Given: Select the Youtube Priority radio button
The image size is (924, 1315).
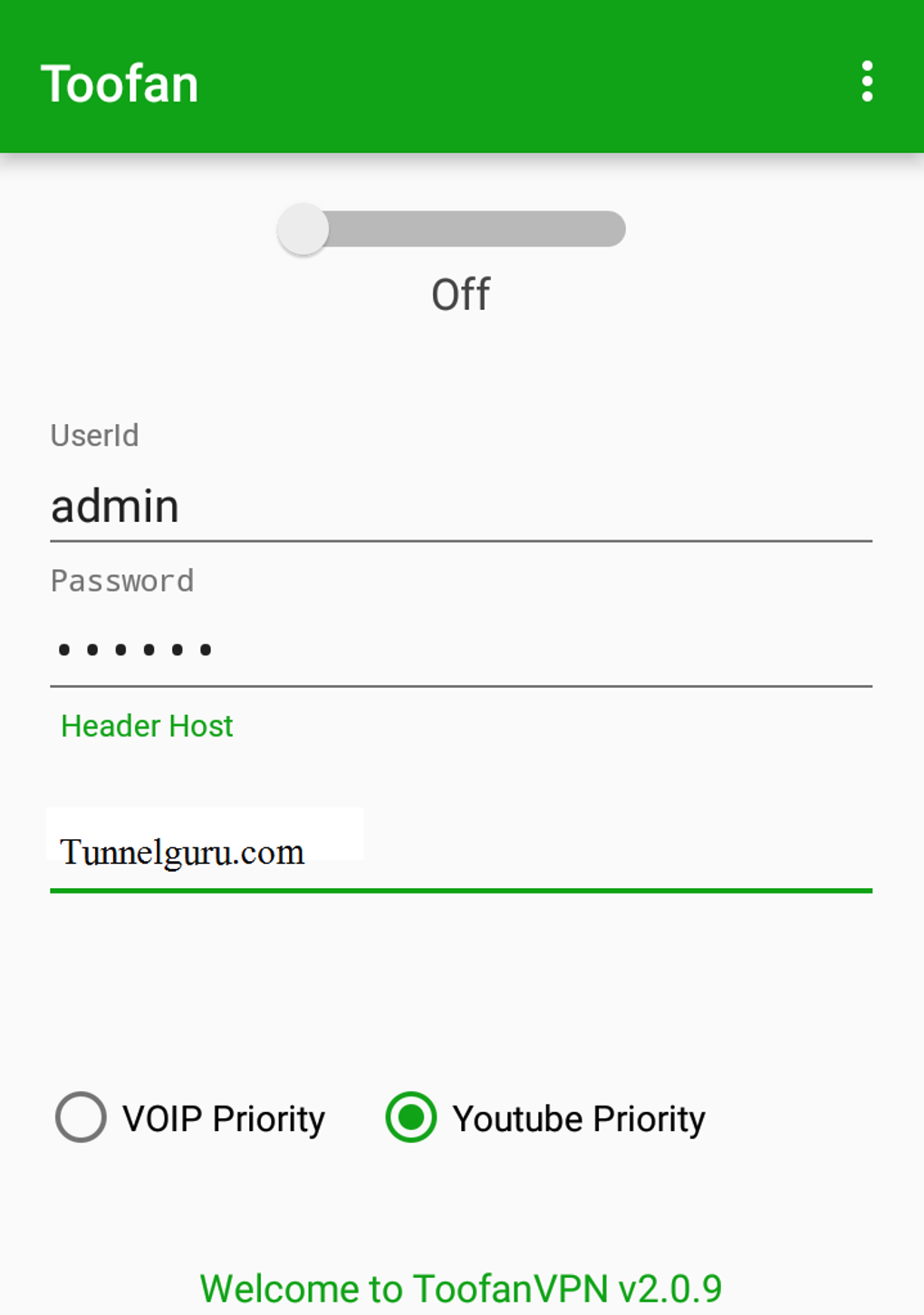Looking at the screenshot, I should point(410,1117).
